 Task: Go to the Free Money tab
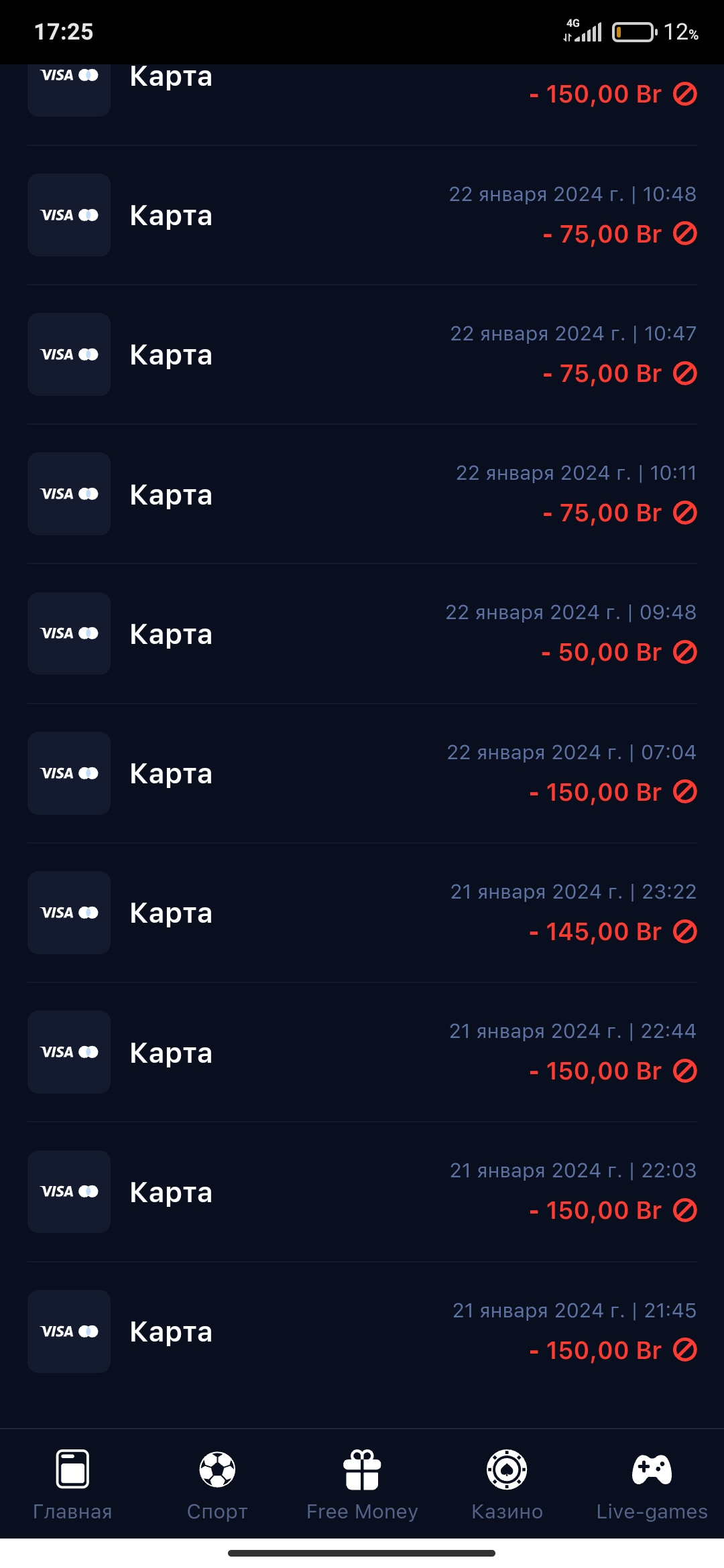coord(362,1484)
